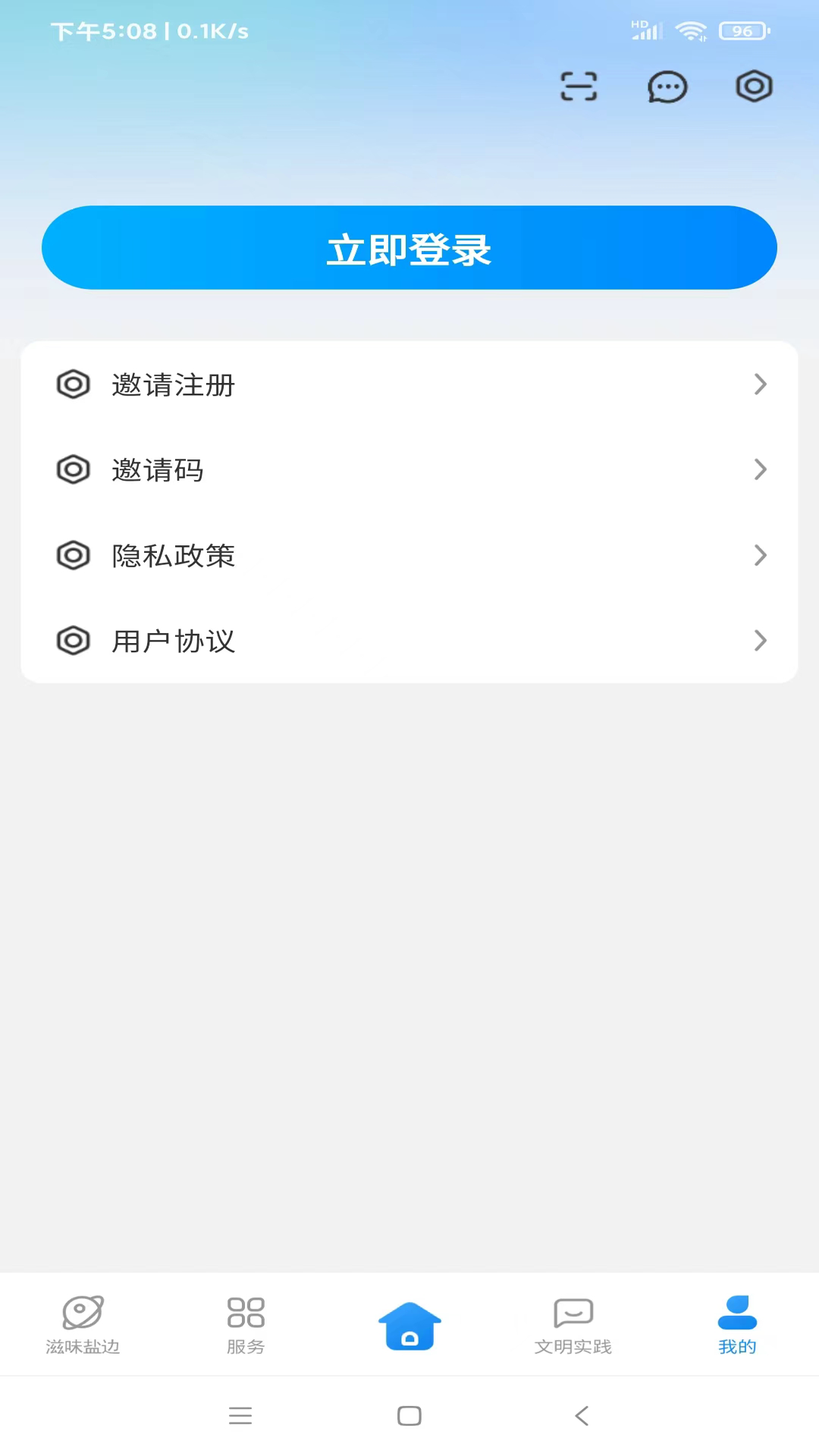Expand the 邀请注册 row chevron
The height and width of the screenshot is (1456, 819).
761,384
